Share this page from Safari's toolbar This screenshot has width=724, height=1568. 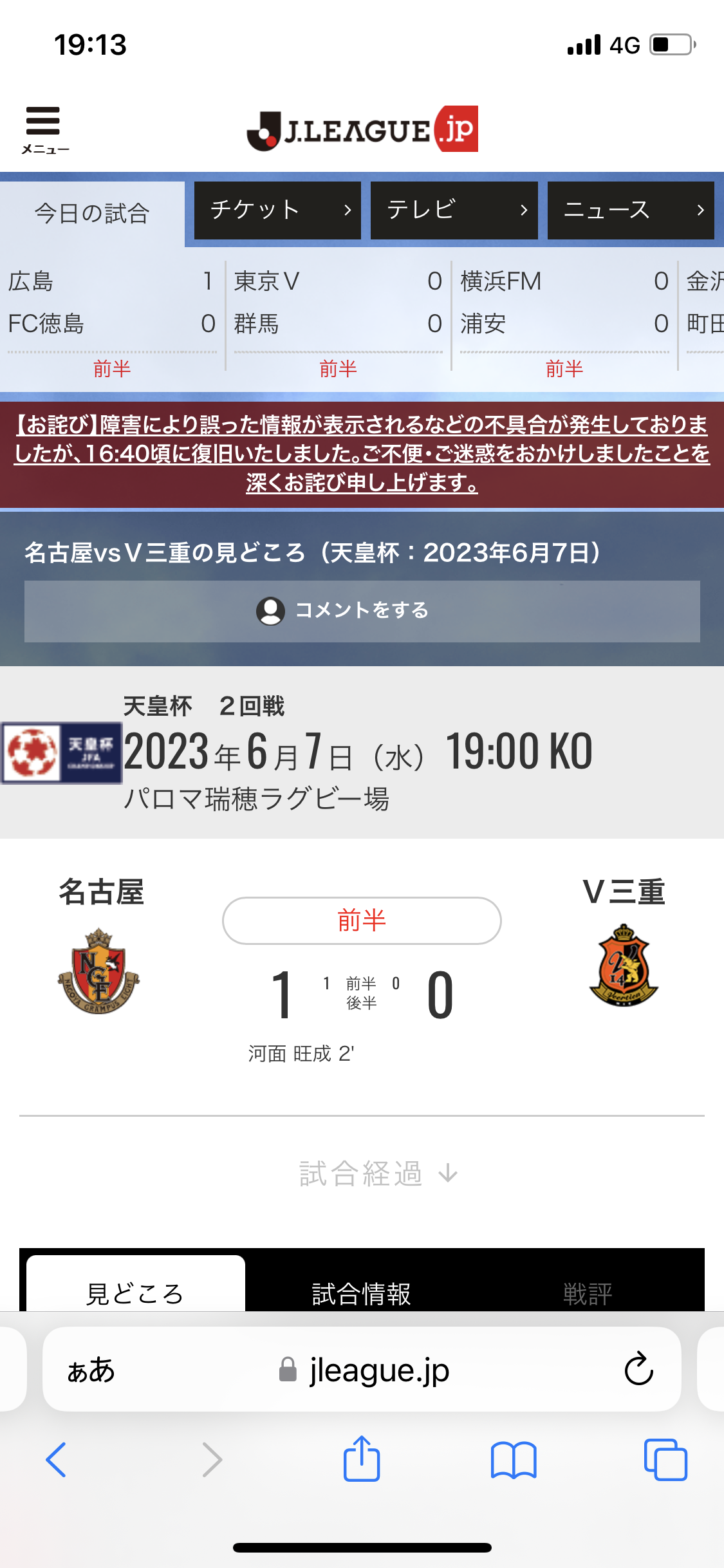pos(362,1458)
